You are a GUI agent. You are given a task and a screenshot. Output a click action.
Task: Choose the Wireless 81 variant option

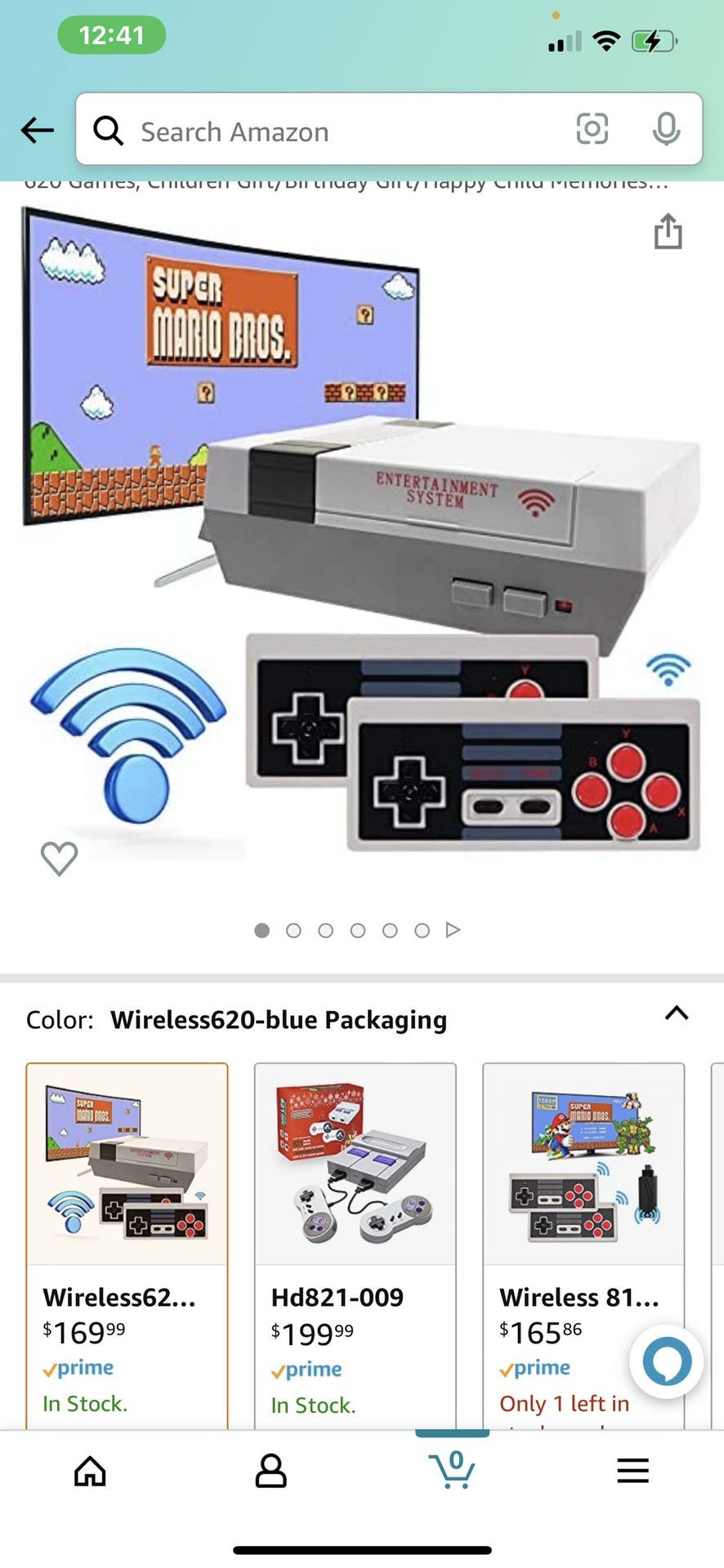click(583, 1163)
